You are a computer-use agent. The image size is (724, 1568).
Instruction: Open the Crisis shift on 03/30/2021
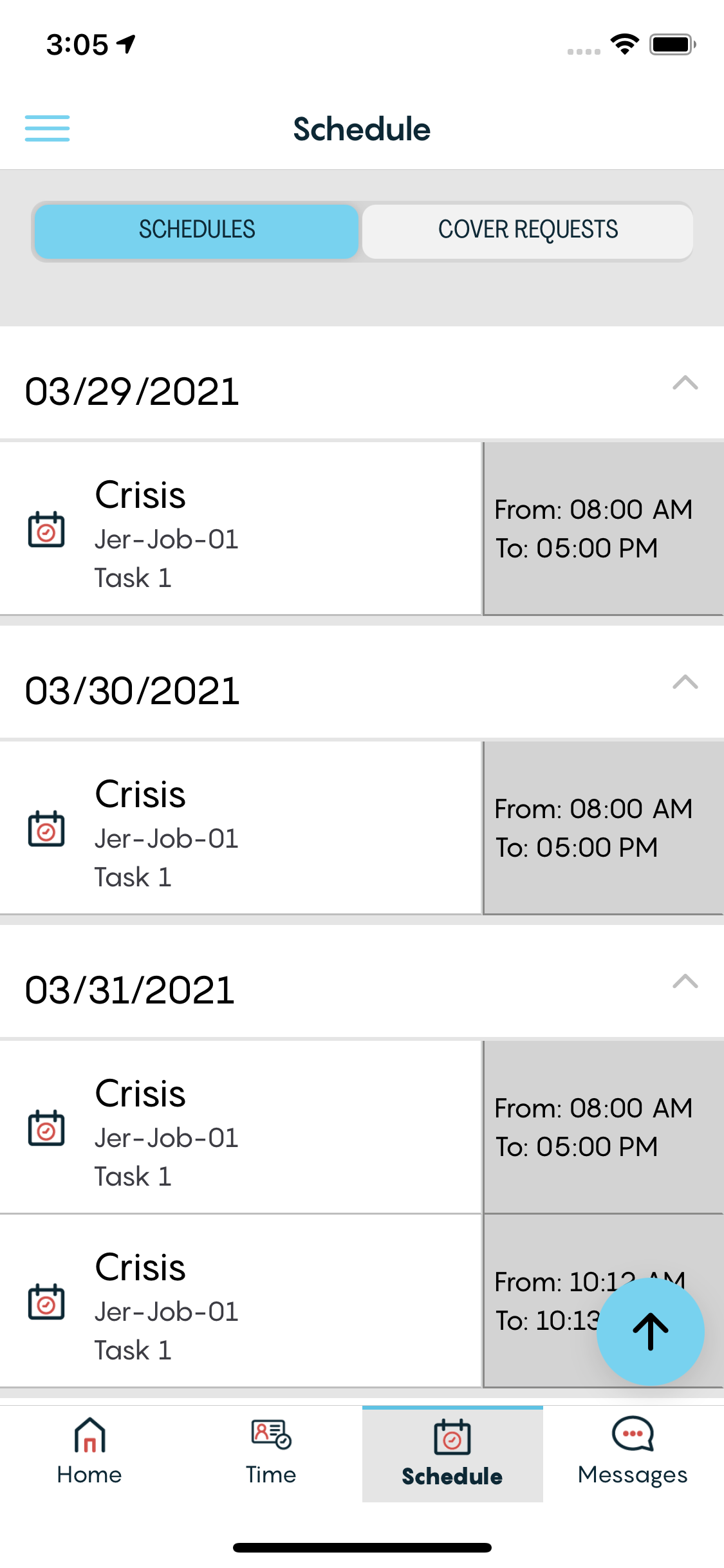tap(362, 828)
